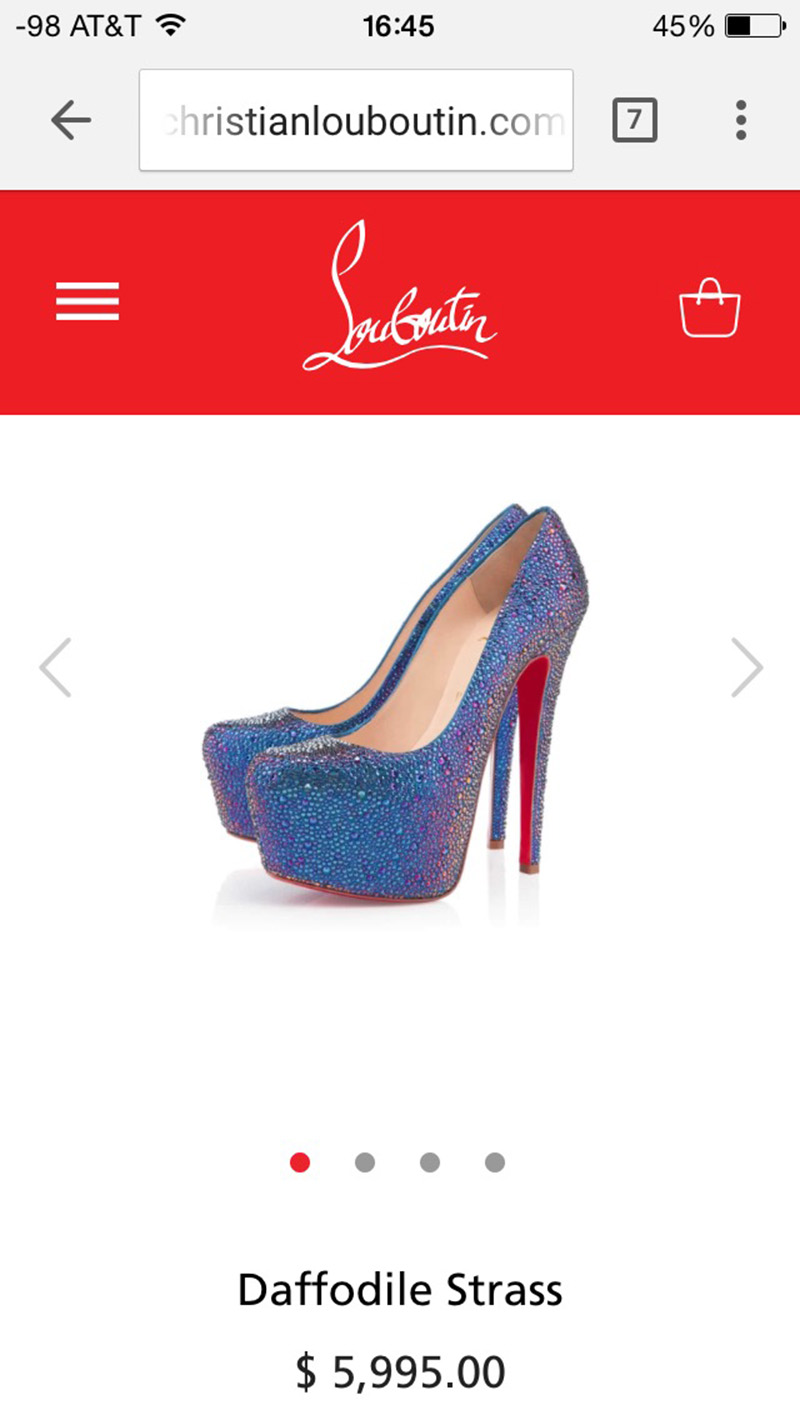Open the browser tab switcher
The height and width of the screenshot is (1420, 800).
[634, 121]
